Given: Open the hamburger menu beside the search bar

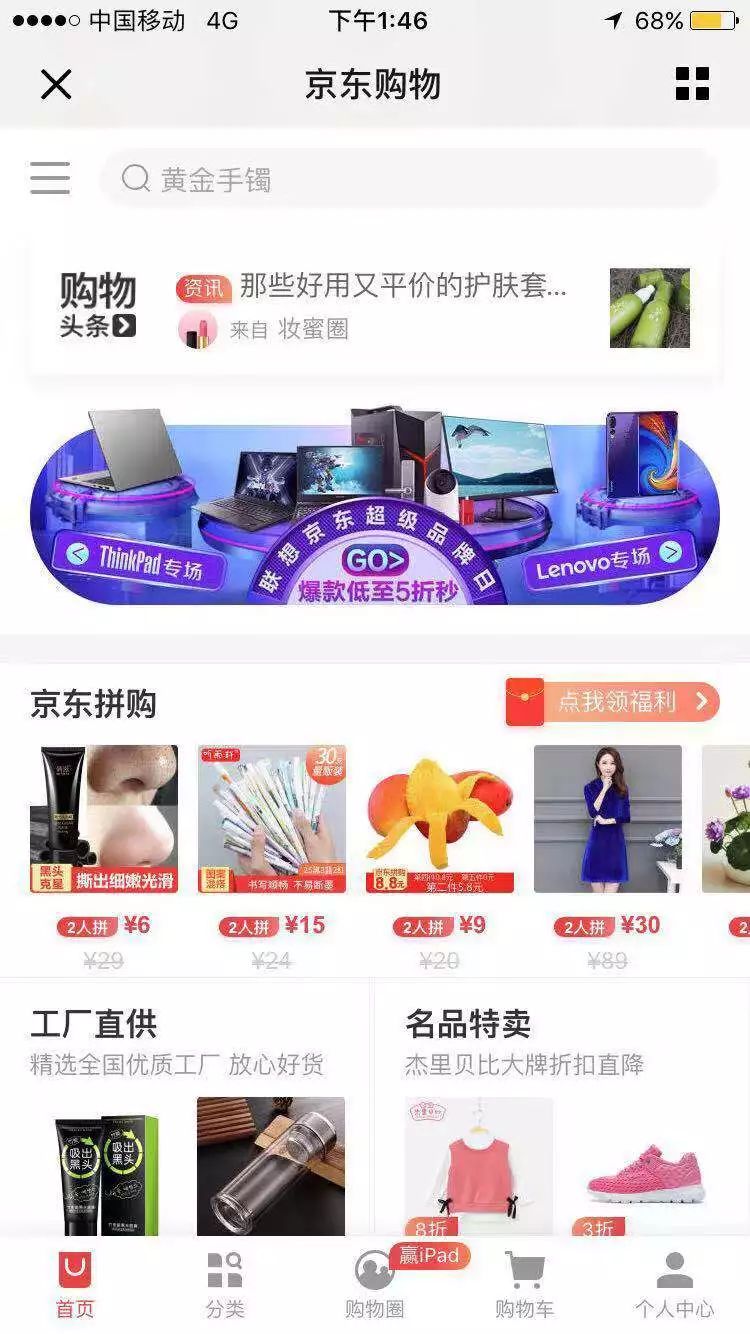Looking at the screenshot, I should click(x=50, y=178).
